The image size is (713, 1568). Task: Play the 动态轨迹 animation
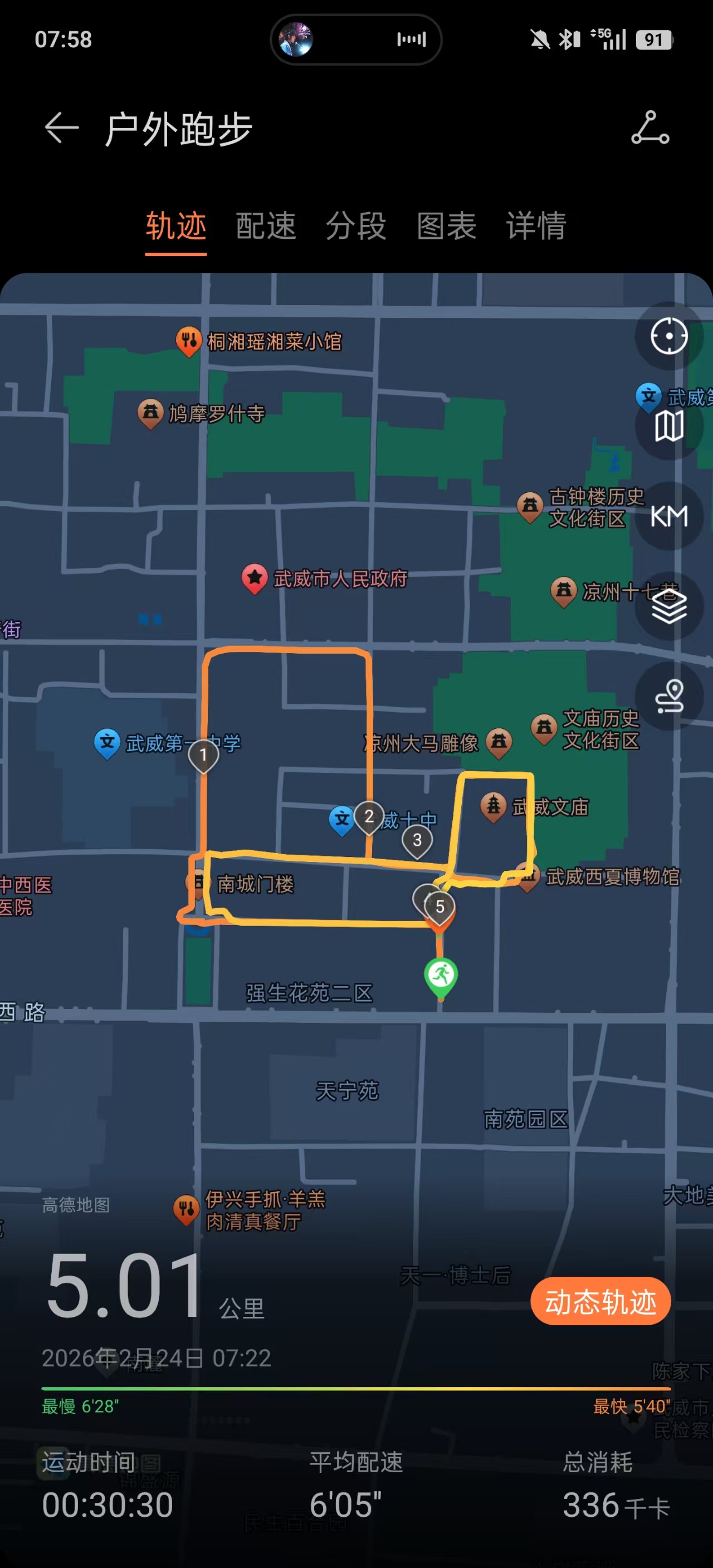tap(600, 1301)
